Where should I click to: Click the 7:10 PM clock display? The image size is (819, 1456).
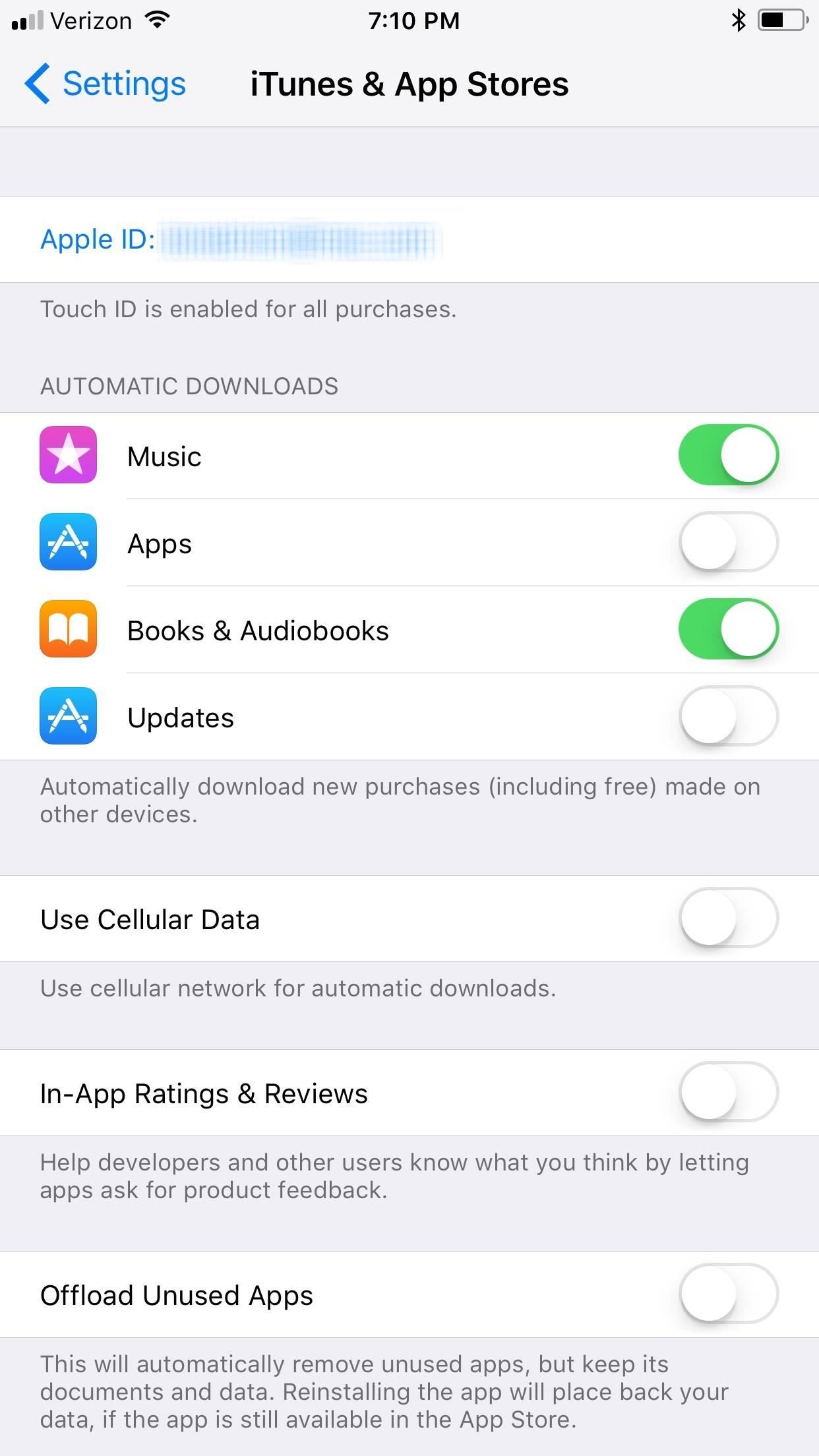pos(414,20)
